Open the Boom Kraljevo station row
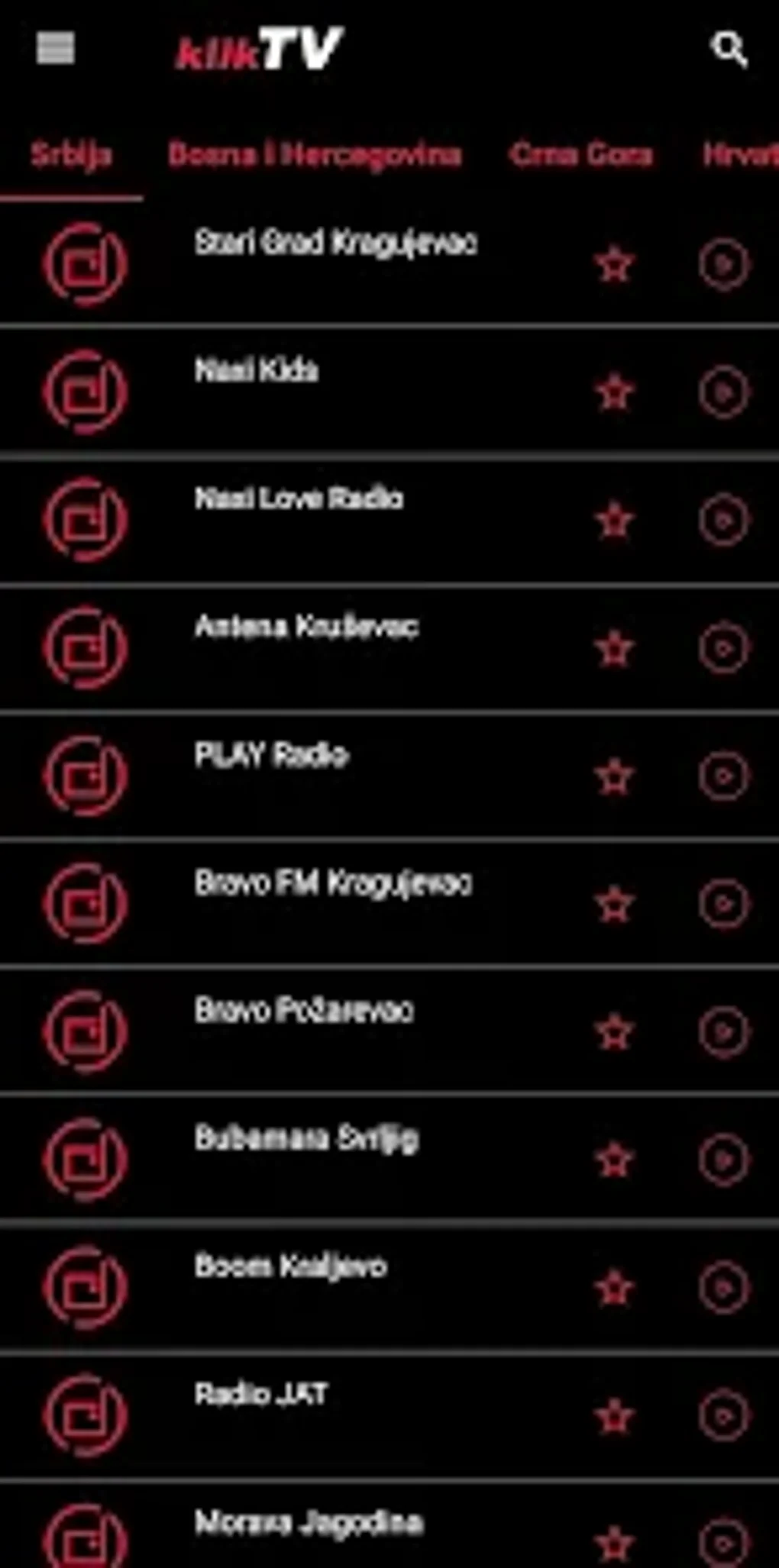Screen dimensions: 779x1568 point(389,1288)
